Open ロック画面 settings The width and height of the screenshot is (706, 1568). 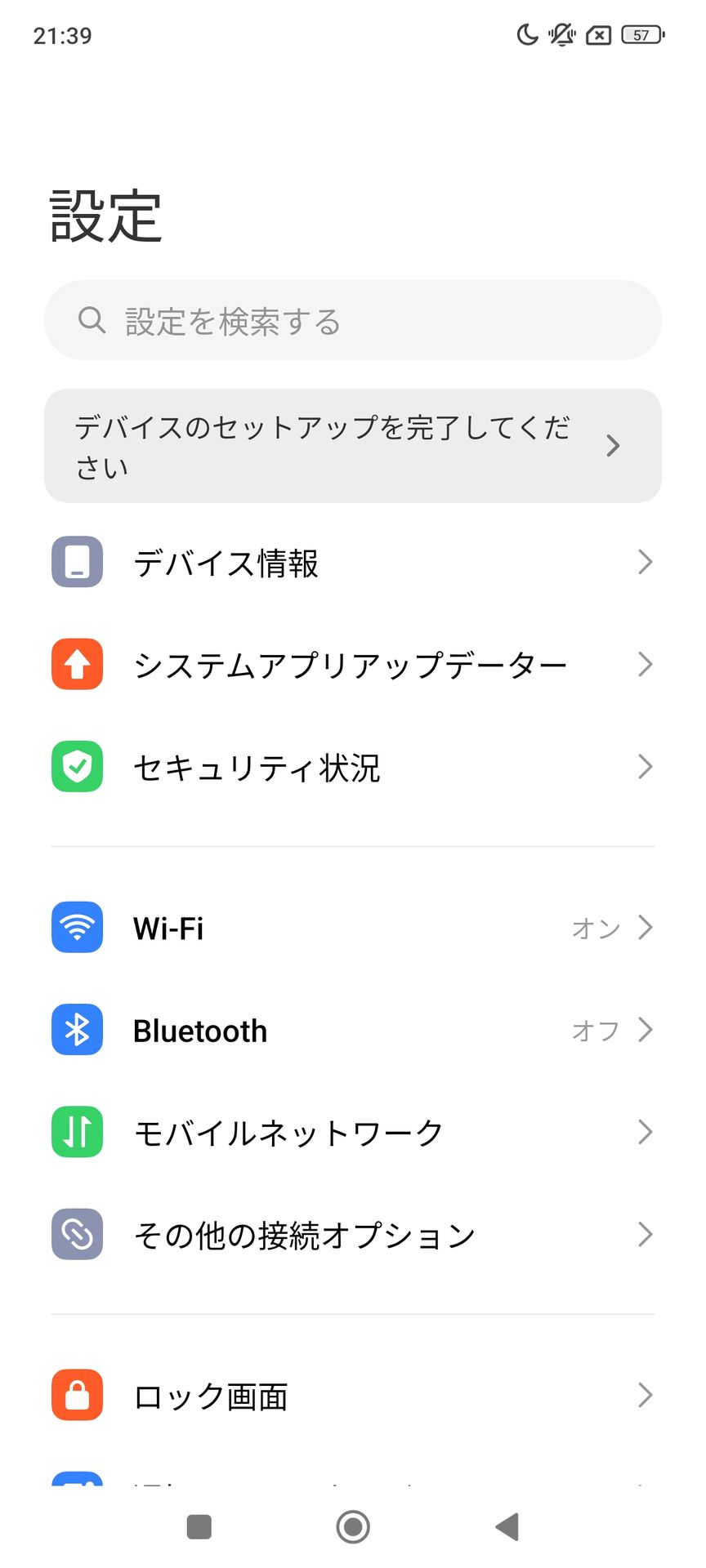tap(353, 1396)
